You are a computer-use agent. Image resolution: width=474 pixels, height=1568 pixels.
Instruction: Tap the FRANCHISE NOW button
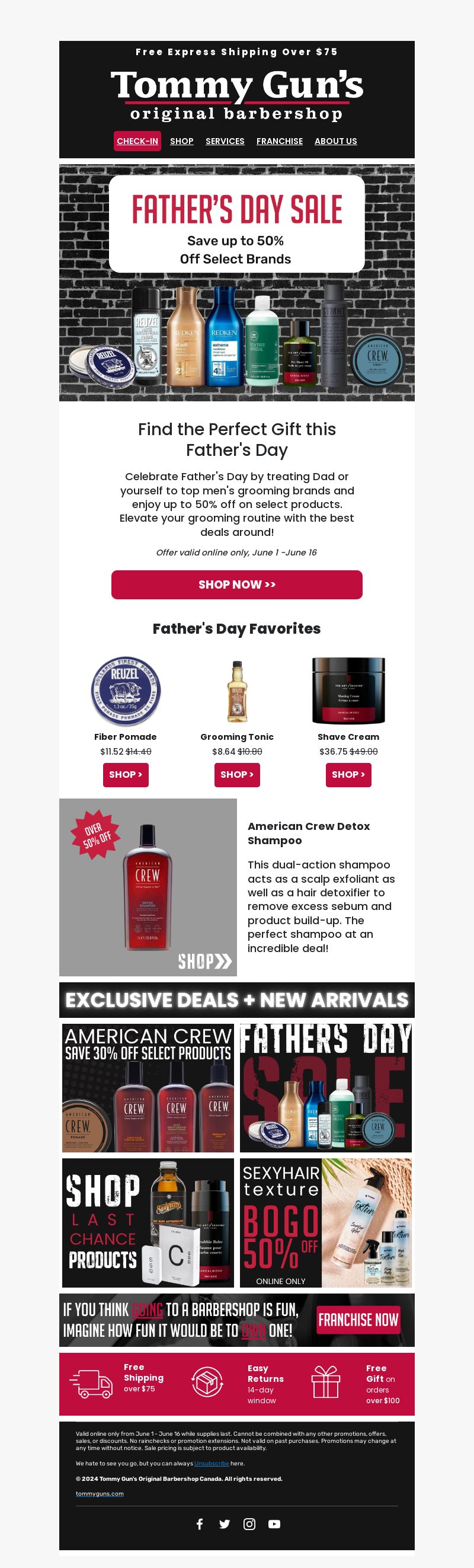point(358,1320)
